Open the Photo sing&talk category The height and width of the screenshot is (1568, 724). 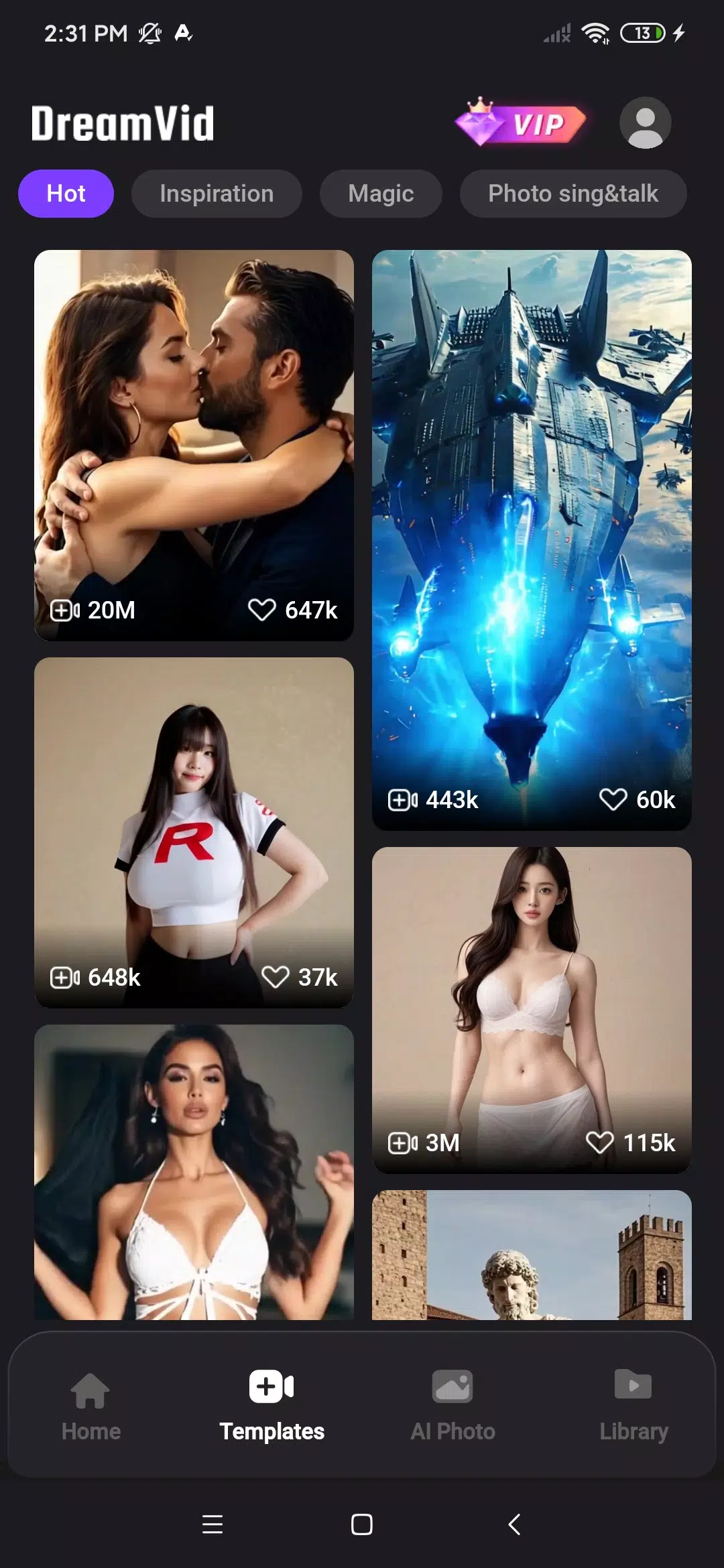[573, 194]
